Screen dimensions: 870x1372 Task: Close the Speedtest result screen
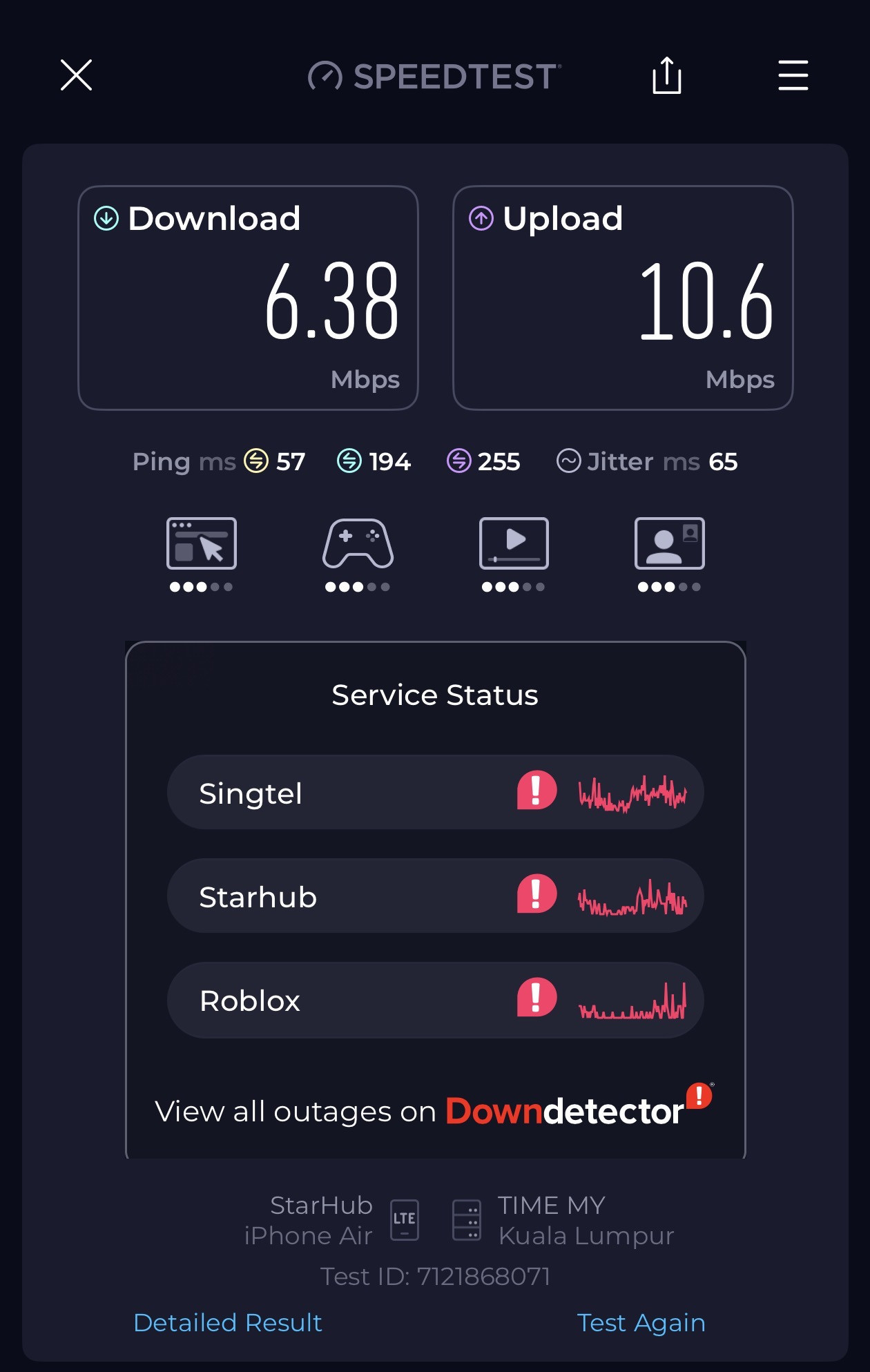point(76,75)
